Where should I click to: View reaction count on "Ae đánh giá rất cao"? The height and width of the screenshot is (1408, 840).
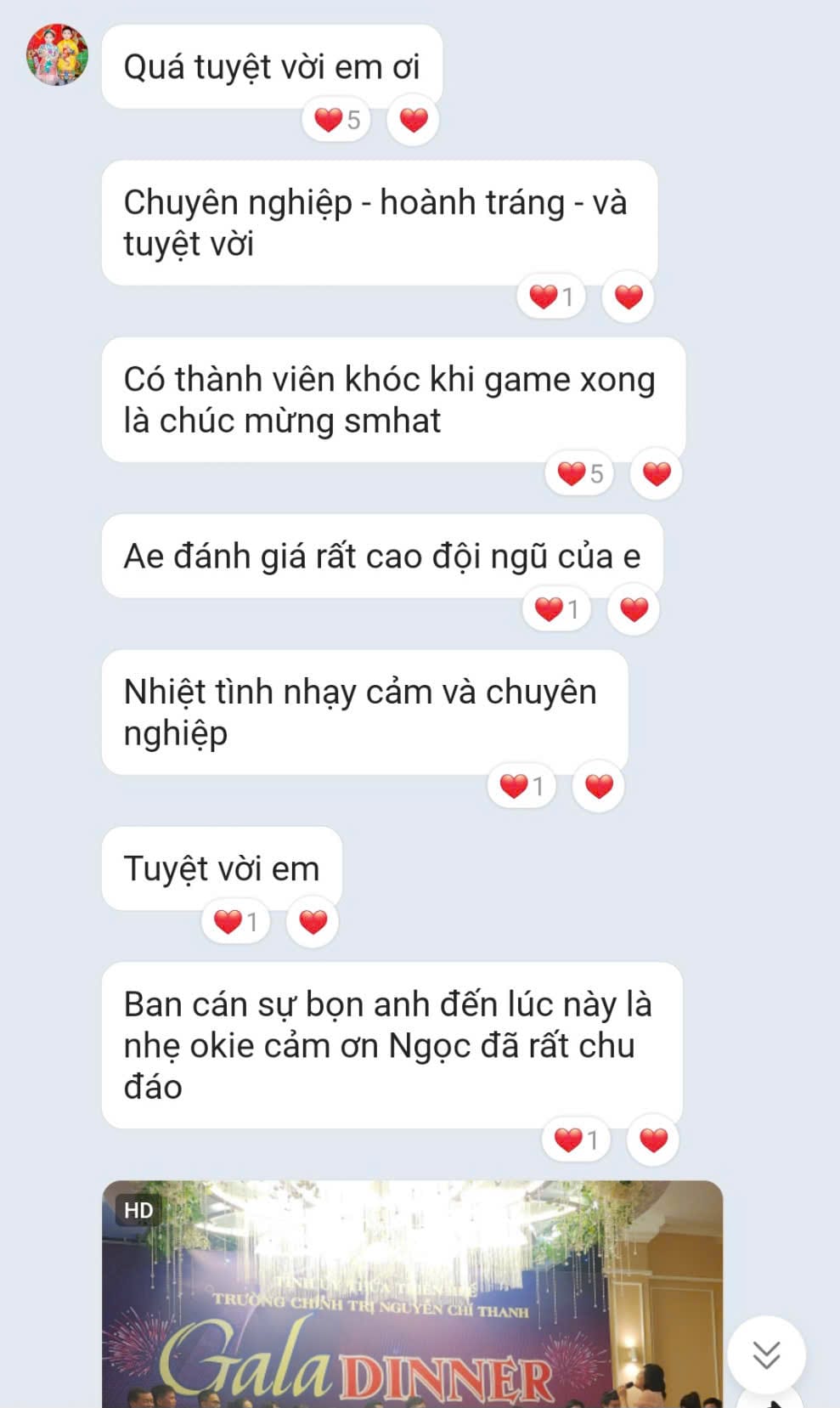[556, 609]
